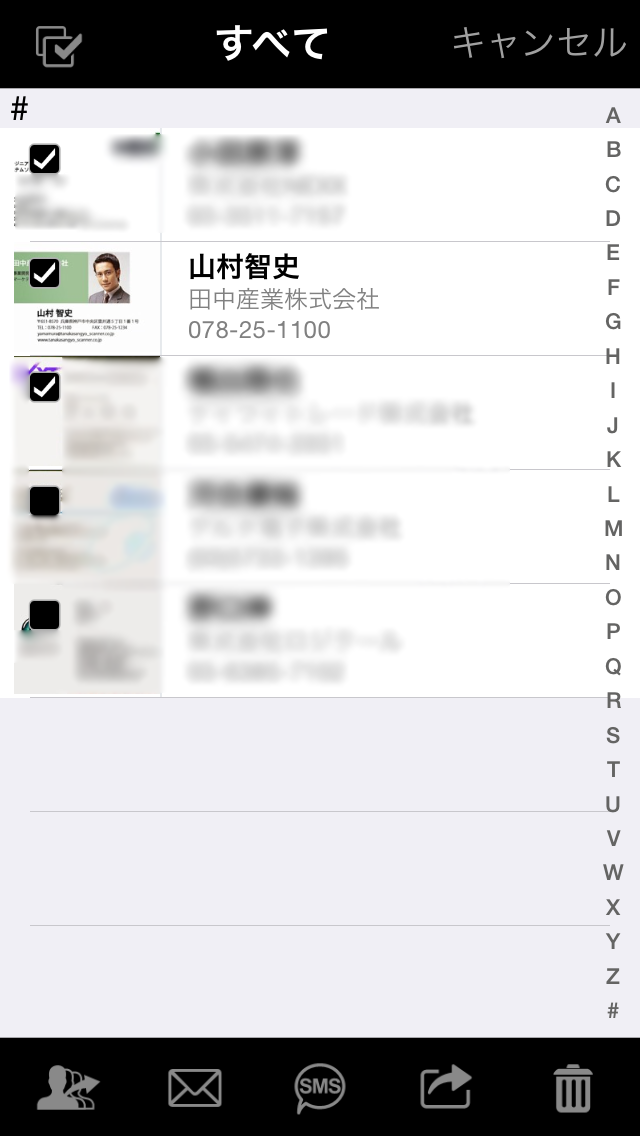Move selected contacts to a group

pos(67,1088)
